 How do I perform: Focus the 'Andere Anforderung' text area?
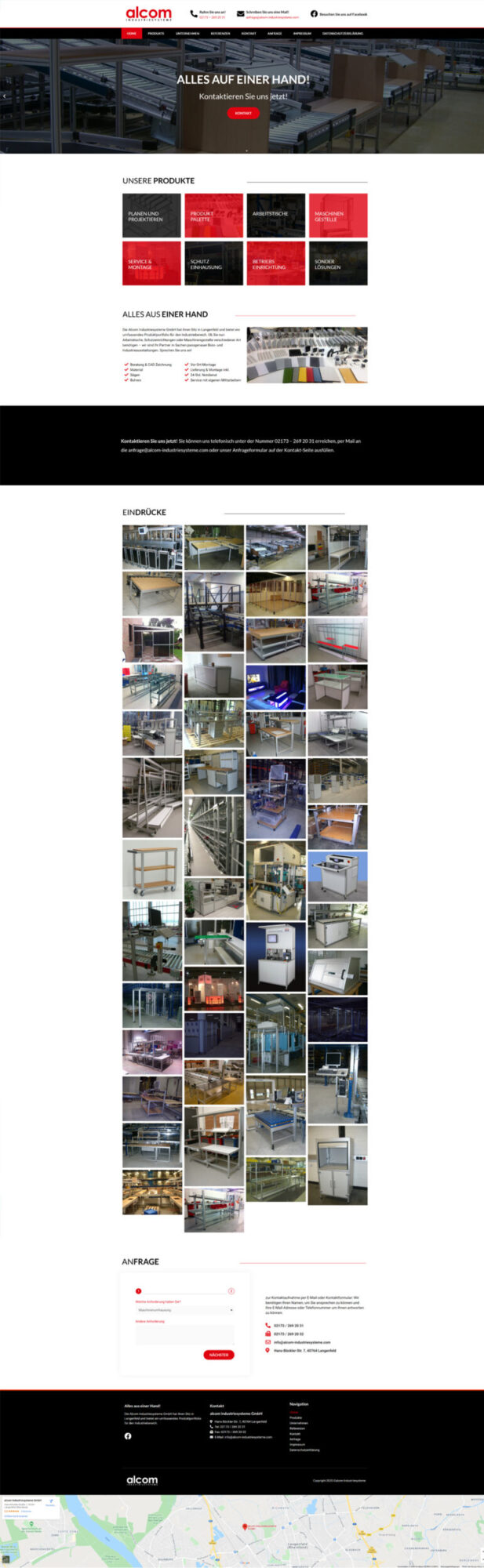pos(185,1334)
